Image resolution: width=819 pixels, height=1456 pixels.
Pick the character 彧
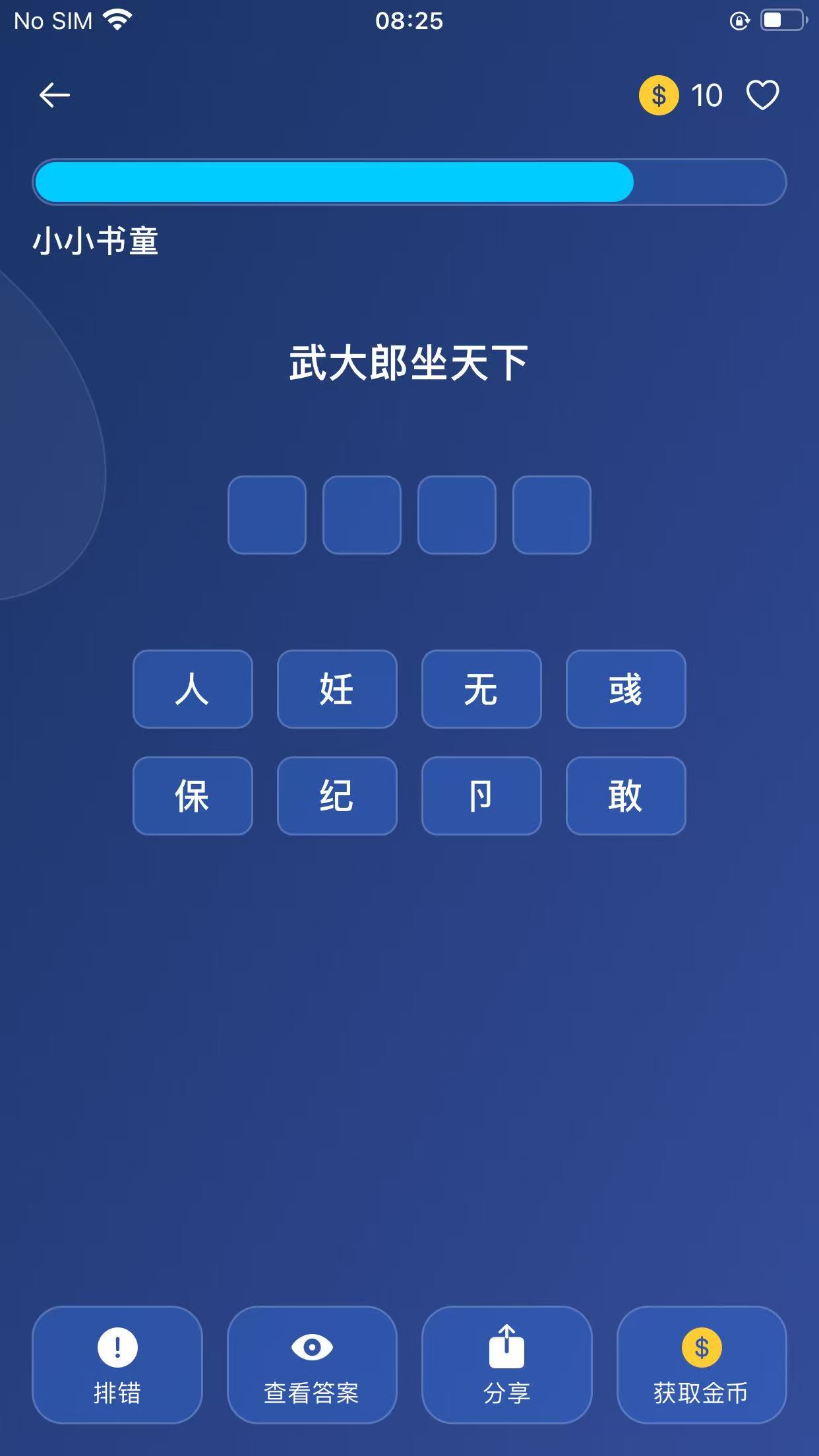click(x=626, y=689)
